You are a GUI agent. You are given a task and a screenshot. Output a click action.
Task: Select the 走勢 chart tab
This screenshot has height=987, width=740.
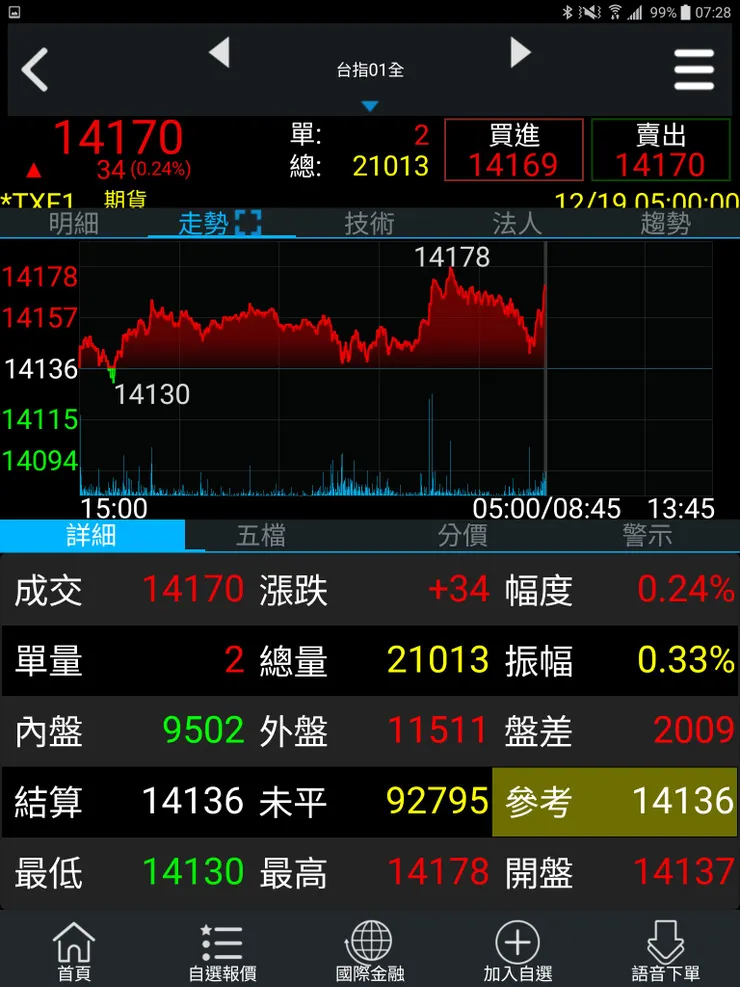pyautogui.click(x=219, y=223)
